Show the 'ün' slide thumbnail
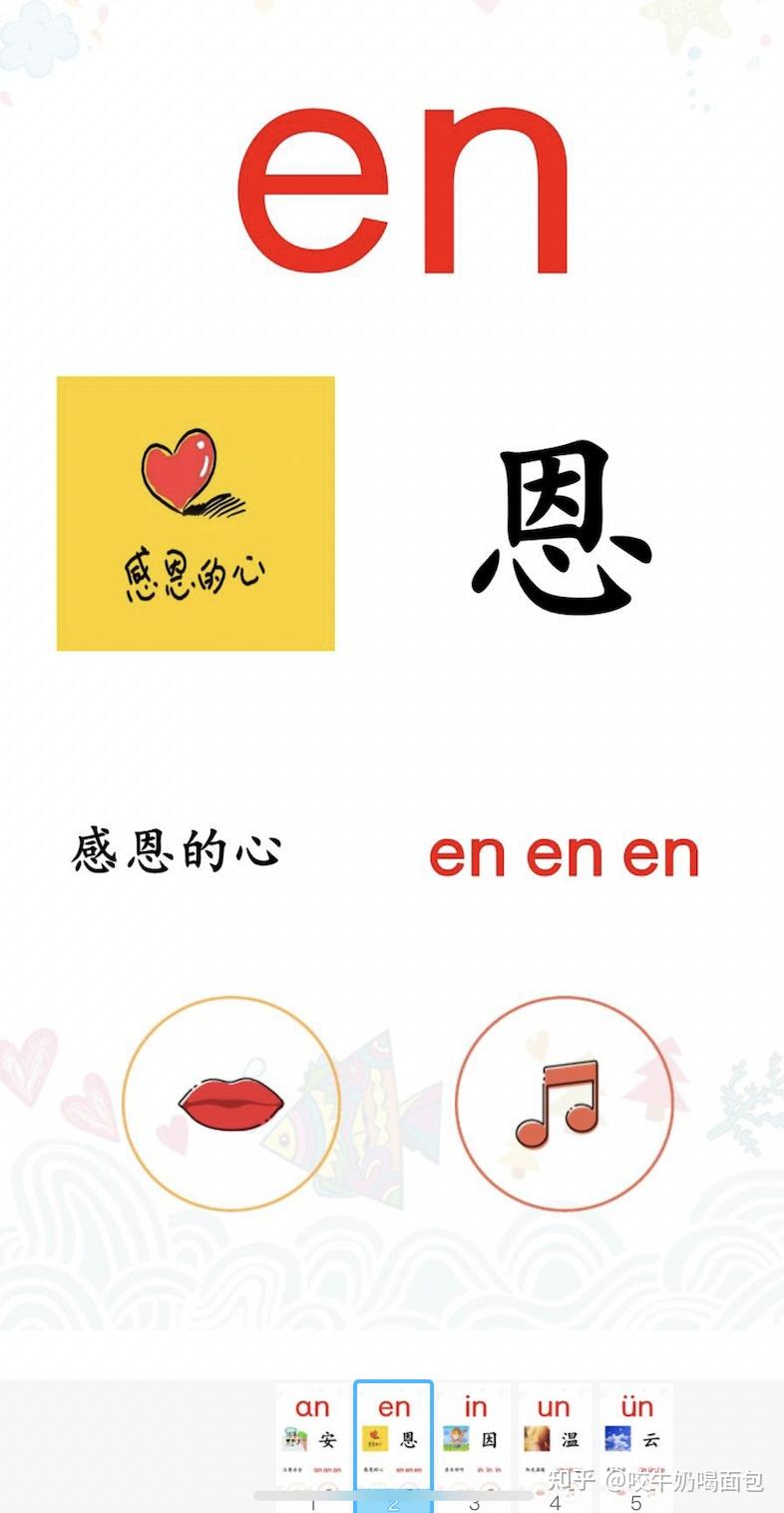 pos(635,1442)
